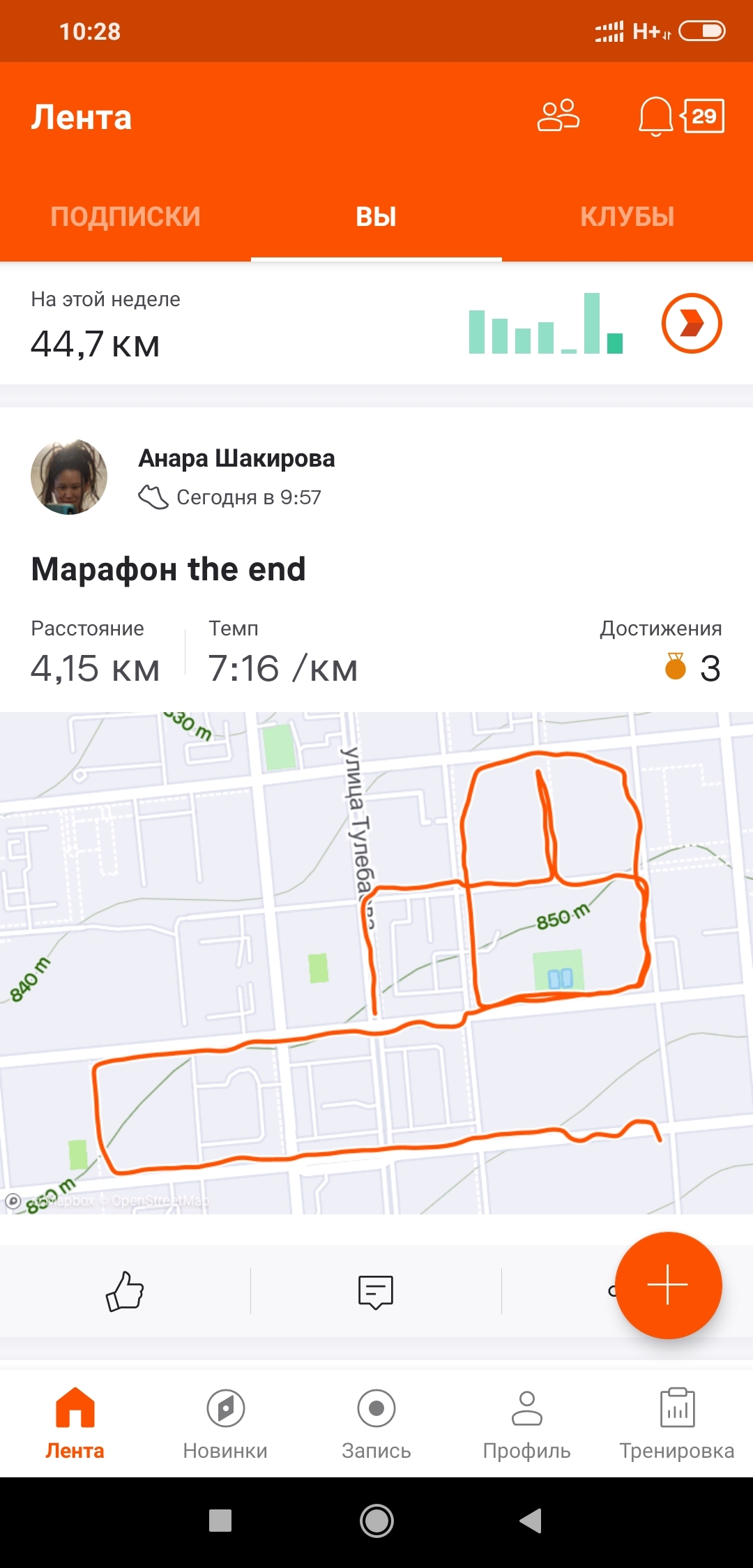Open the challenges icon with badge 29
The image size is (753, 1568).
coord(703,116)
